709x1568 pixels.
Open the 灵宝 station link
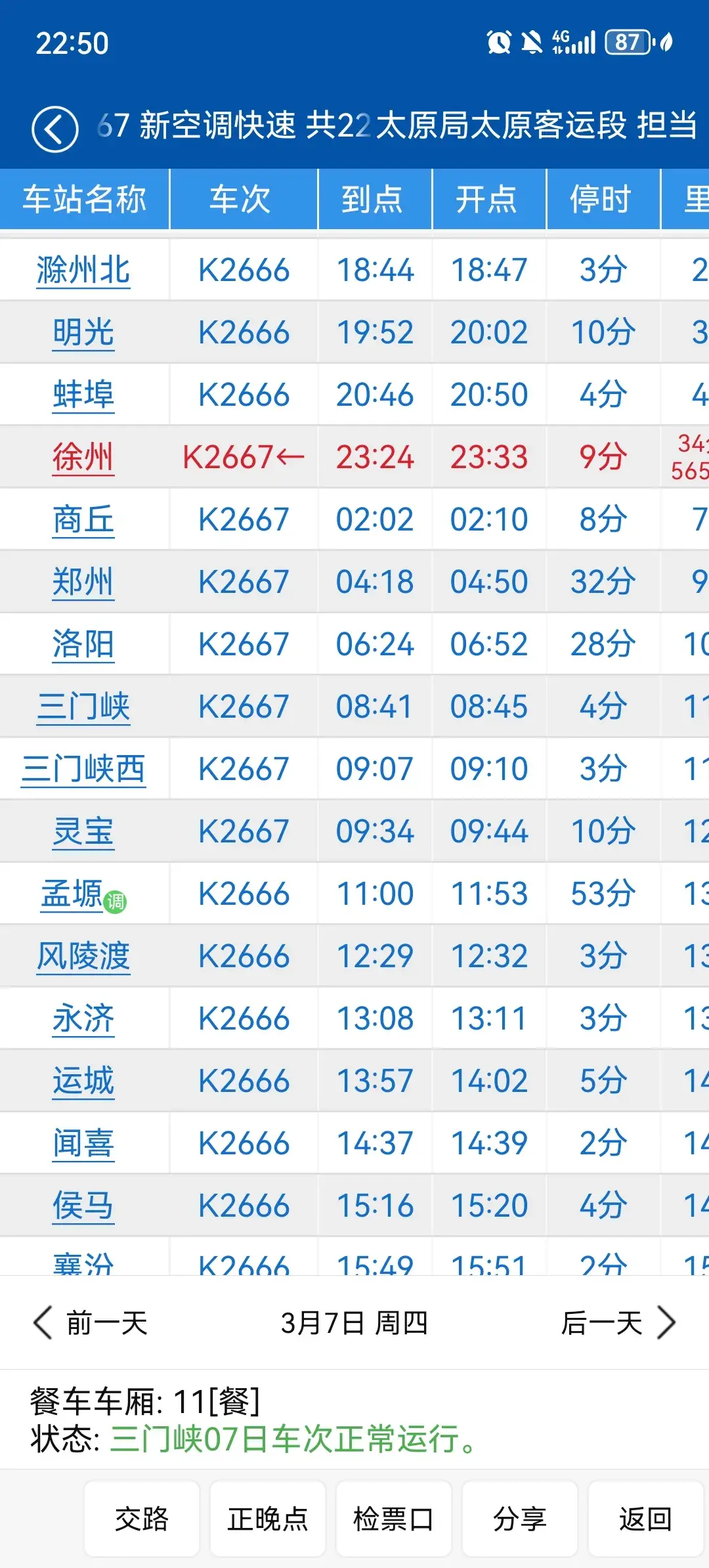(x=83, y=831)
